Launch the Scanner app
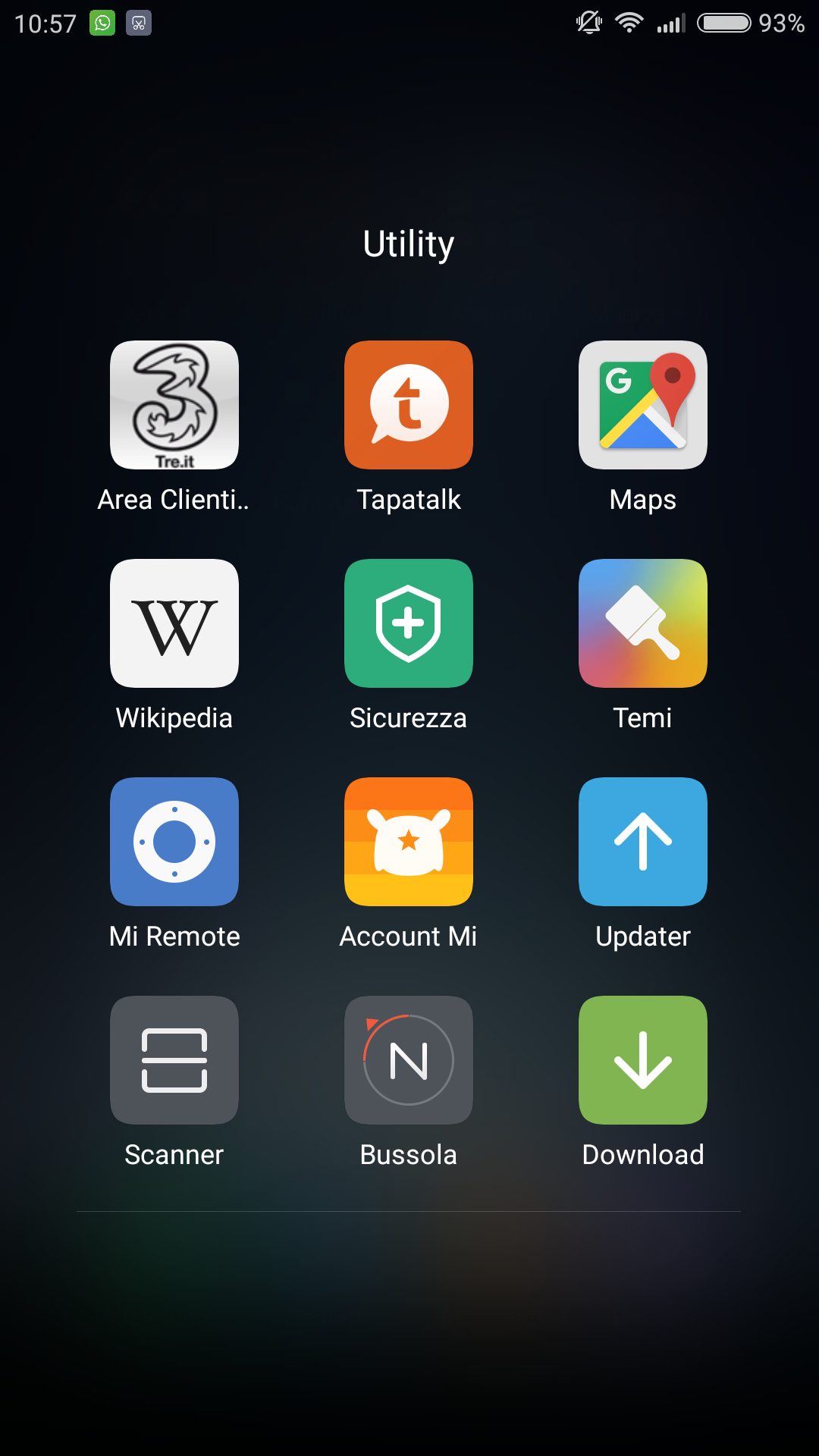This screenshot has width=819, height=1456. [174, 1060]
